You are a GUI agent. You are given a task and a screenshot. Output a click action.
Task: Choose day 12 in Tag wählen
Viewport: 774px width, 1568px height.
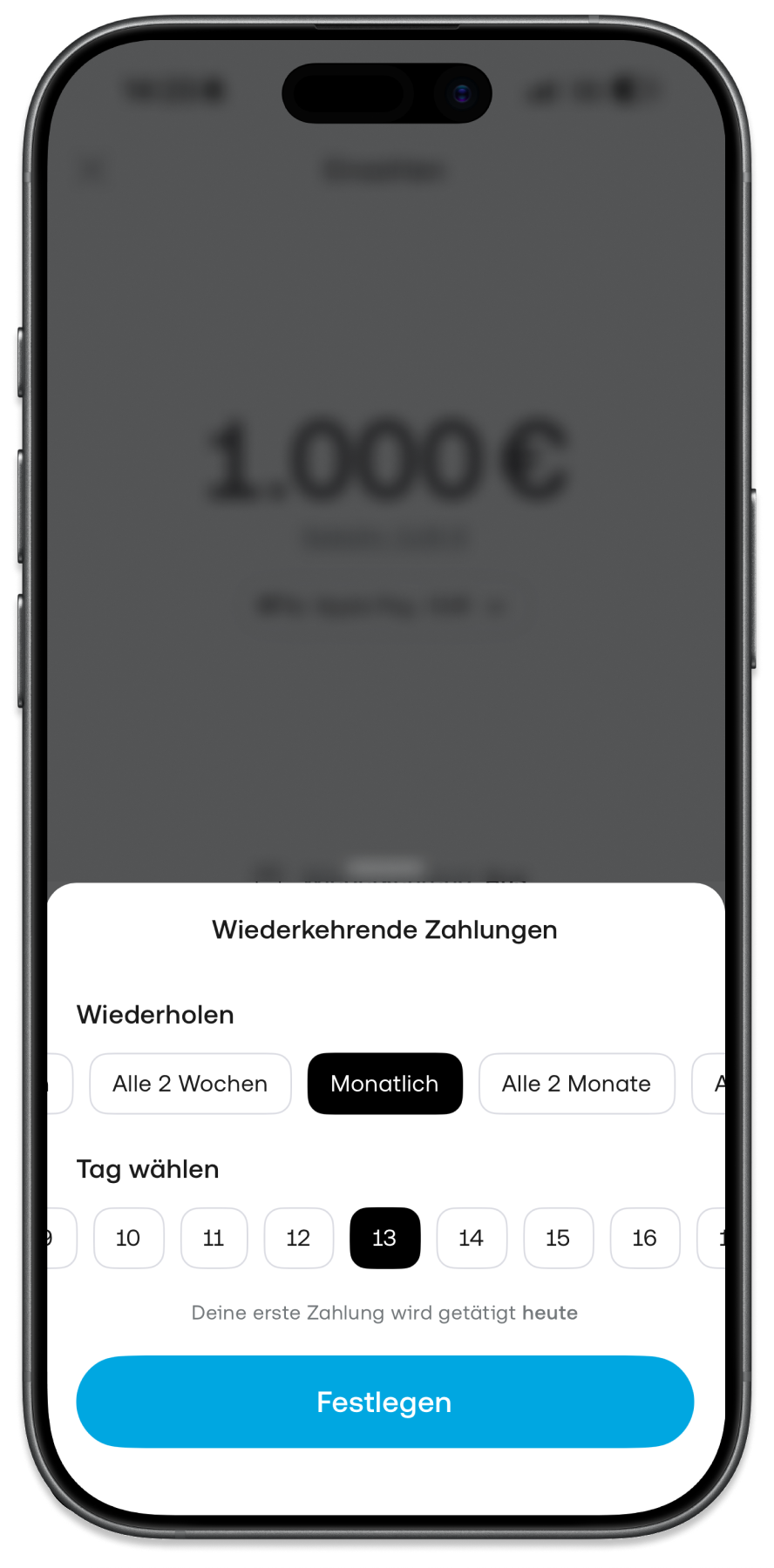(x=298, y=1238)
